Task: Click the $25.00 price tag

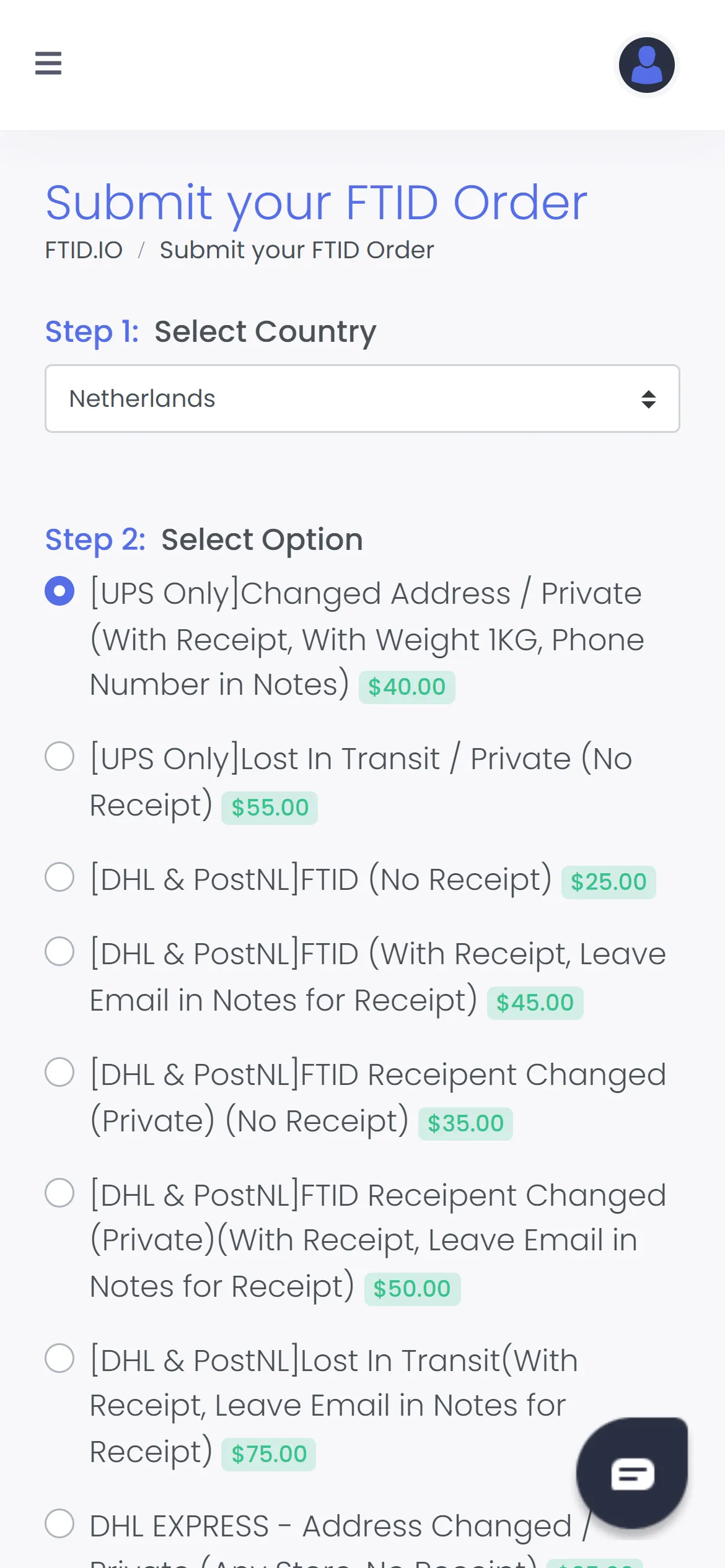Action: 609,881
